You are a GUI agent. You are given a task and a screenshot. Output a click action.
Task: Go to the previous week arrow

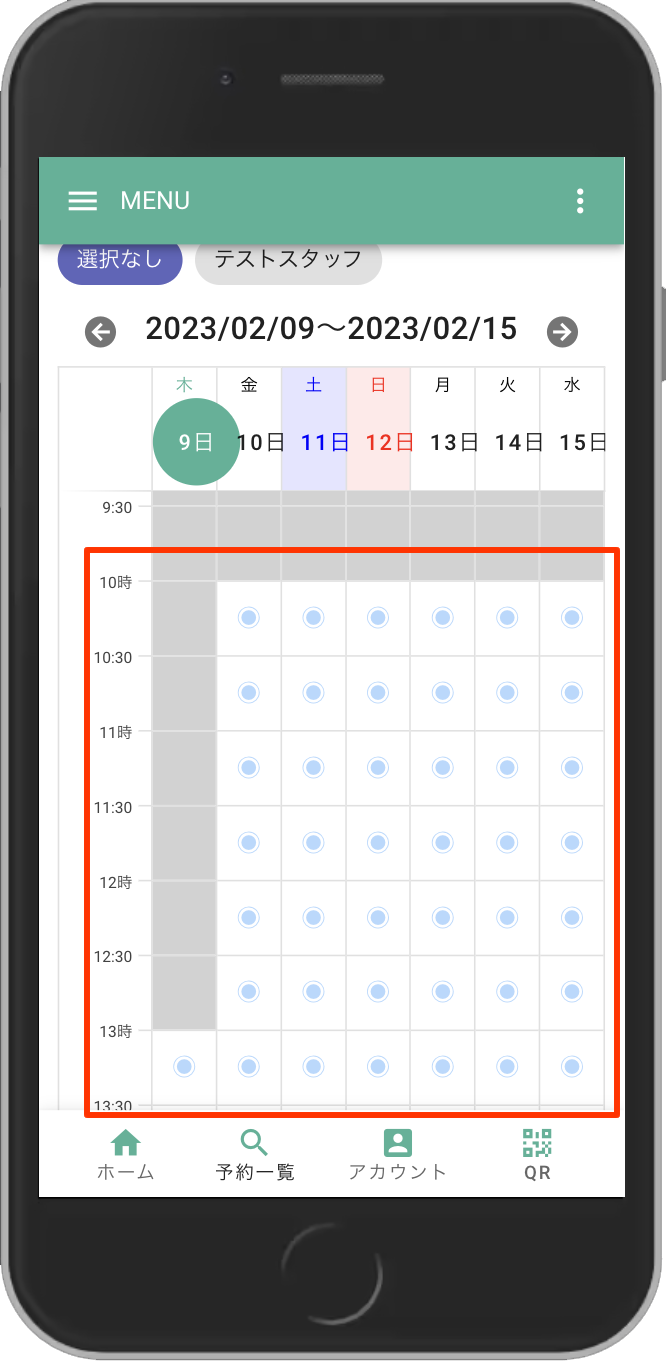(100, 332)
